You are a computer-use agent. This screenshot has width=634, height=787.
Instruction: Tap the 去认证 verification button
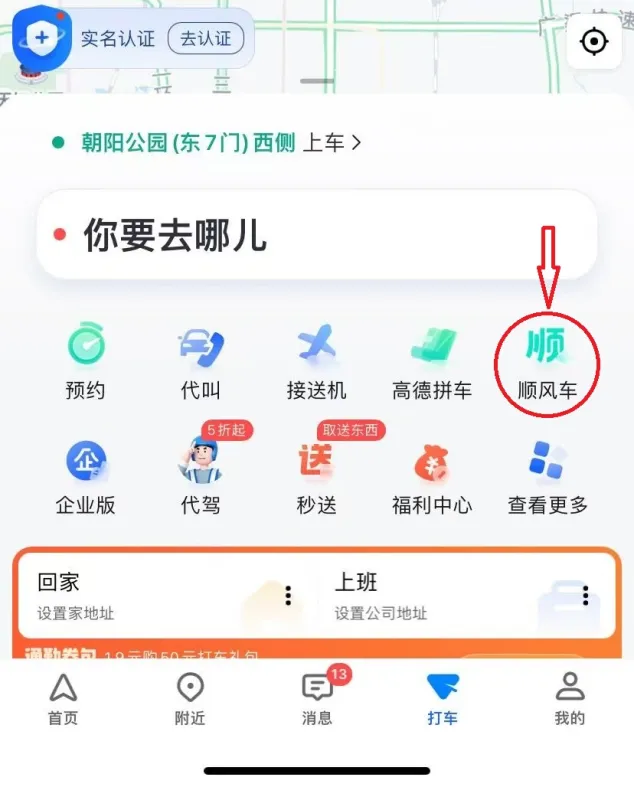click(205, 39)
